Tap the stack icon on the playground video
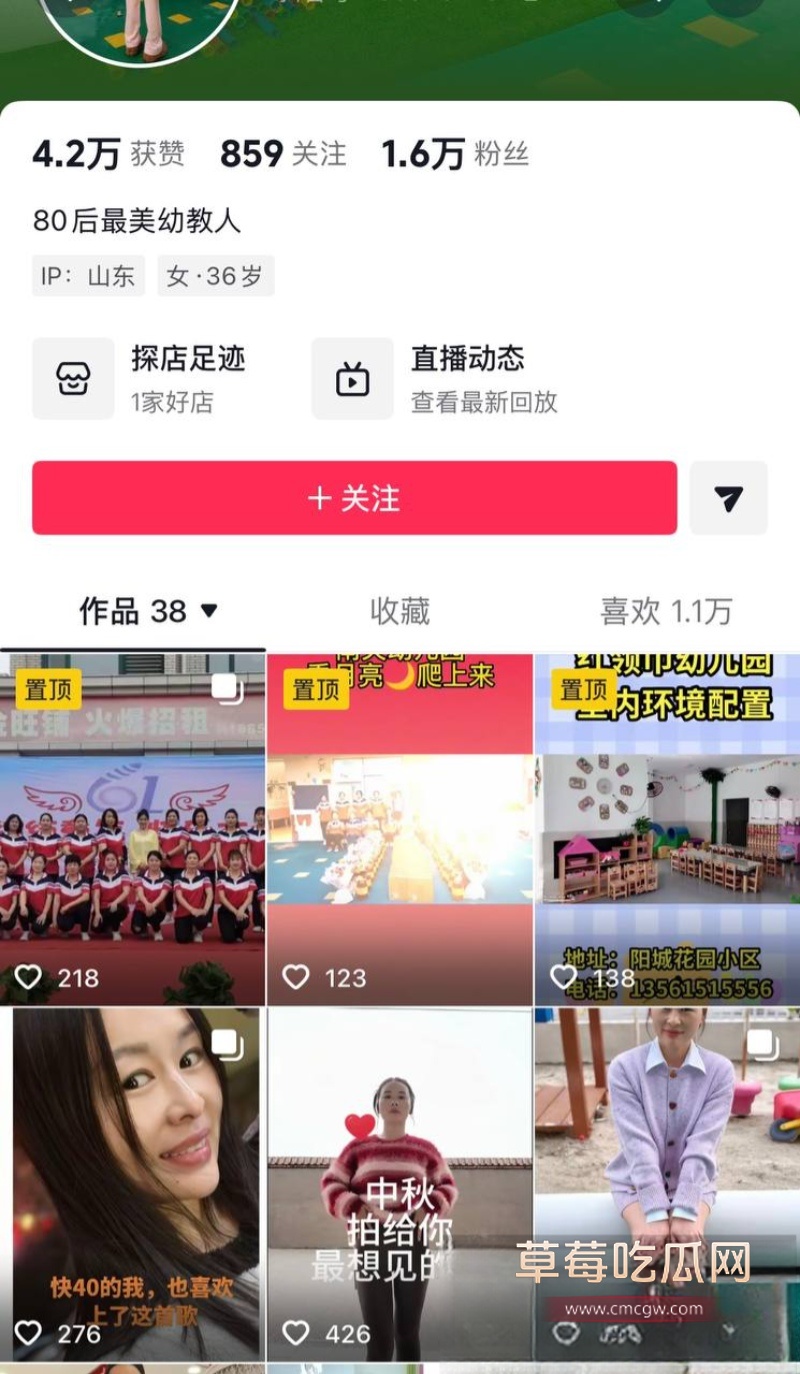This screenshot has height=1374, width=800. pos(761,1044)
